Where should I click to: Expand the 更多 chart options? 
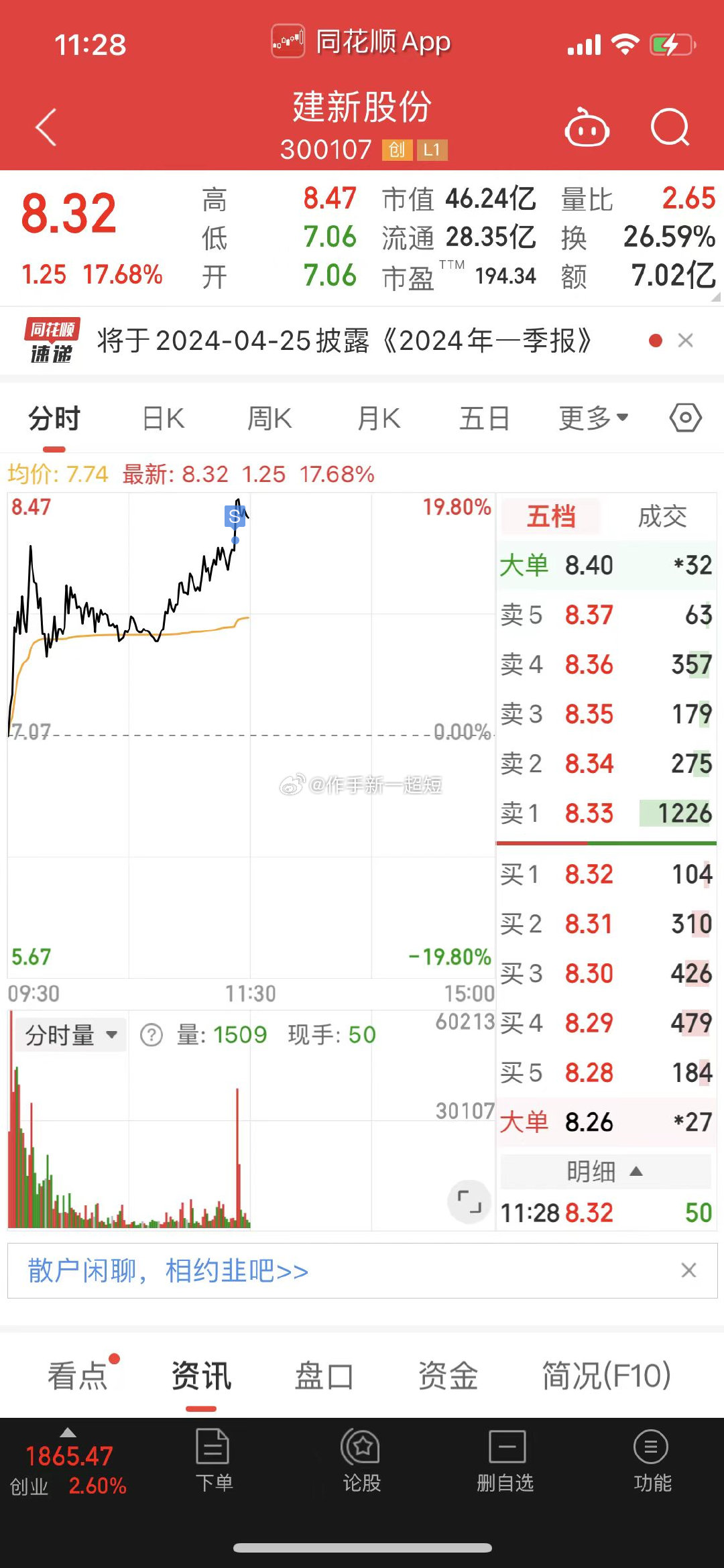593,419
